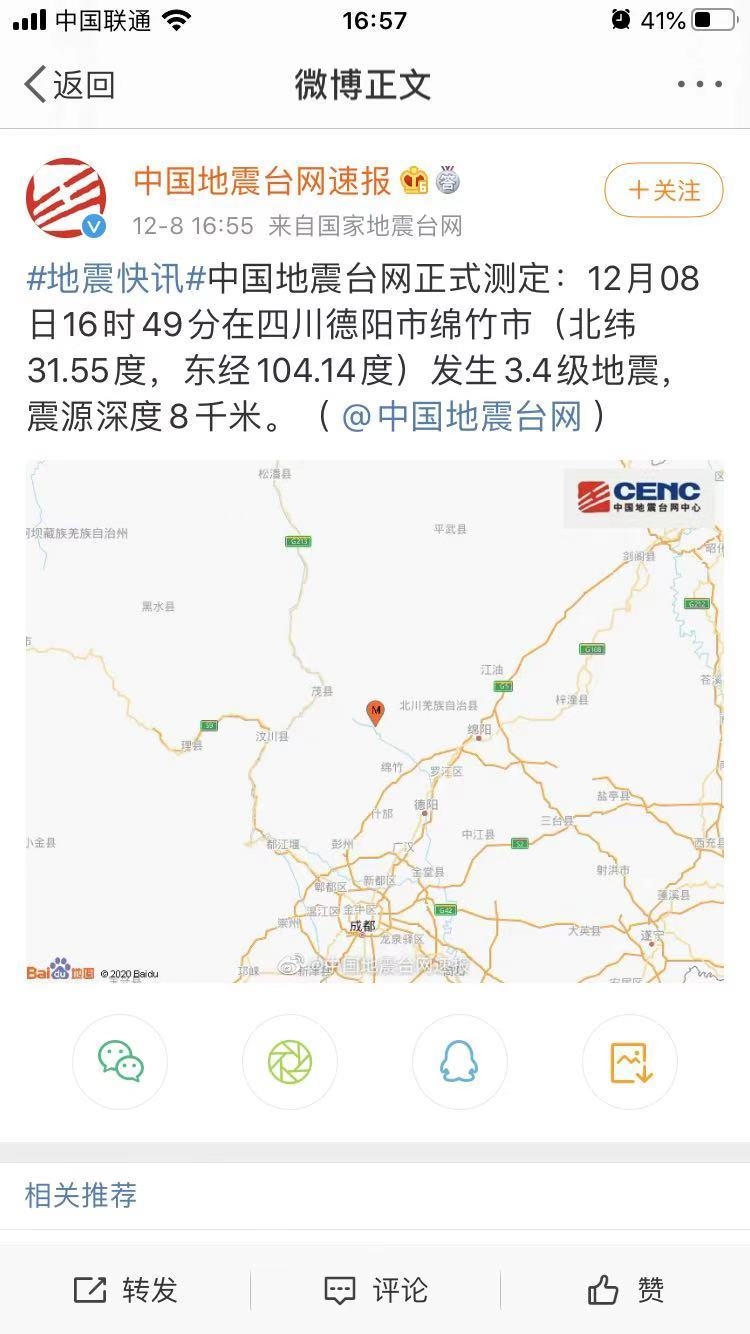Share to WeChat Moments

click(x=290, y=1062)
